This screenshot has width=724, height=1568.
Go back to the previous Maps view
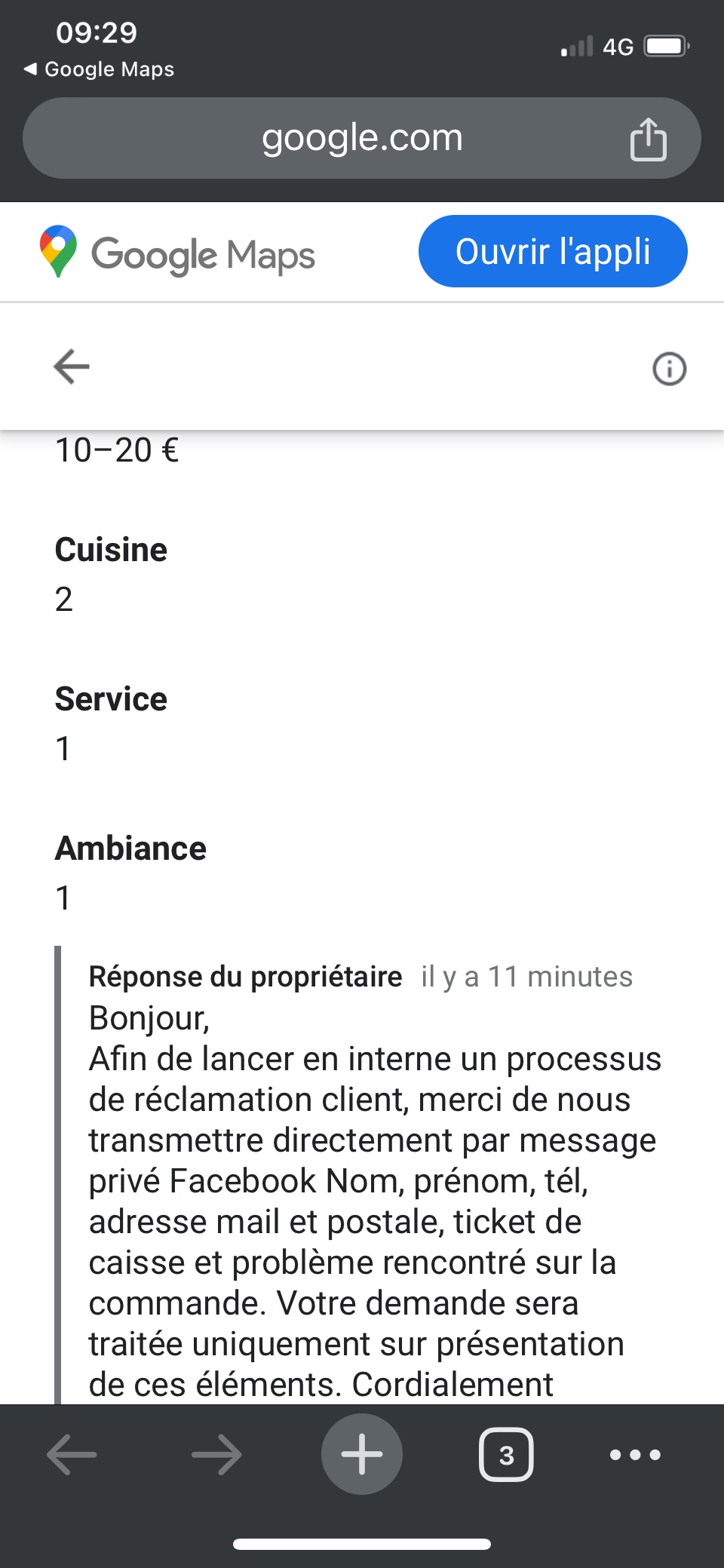pyautogui.click(x=72, y=367)
